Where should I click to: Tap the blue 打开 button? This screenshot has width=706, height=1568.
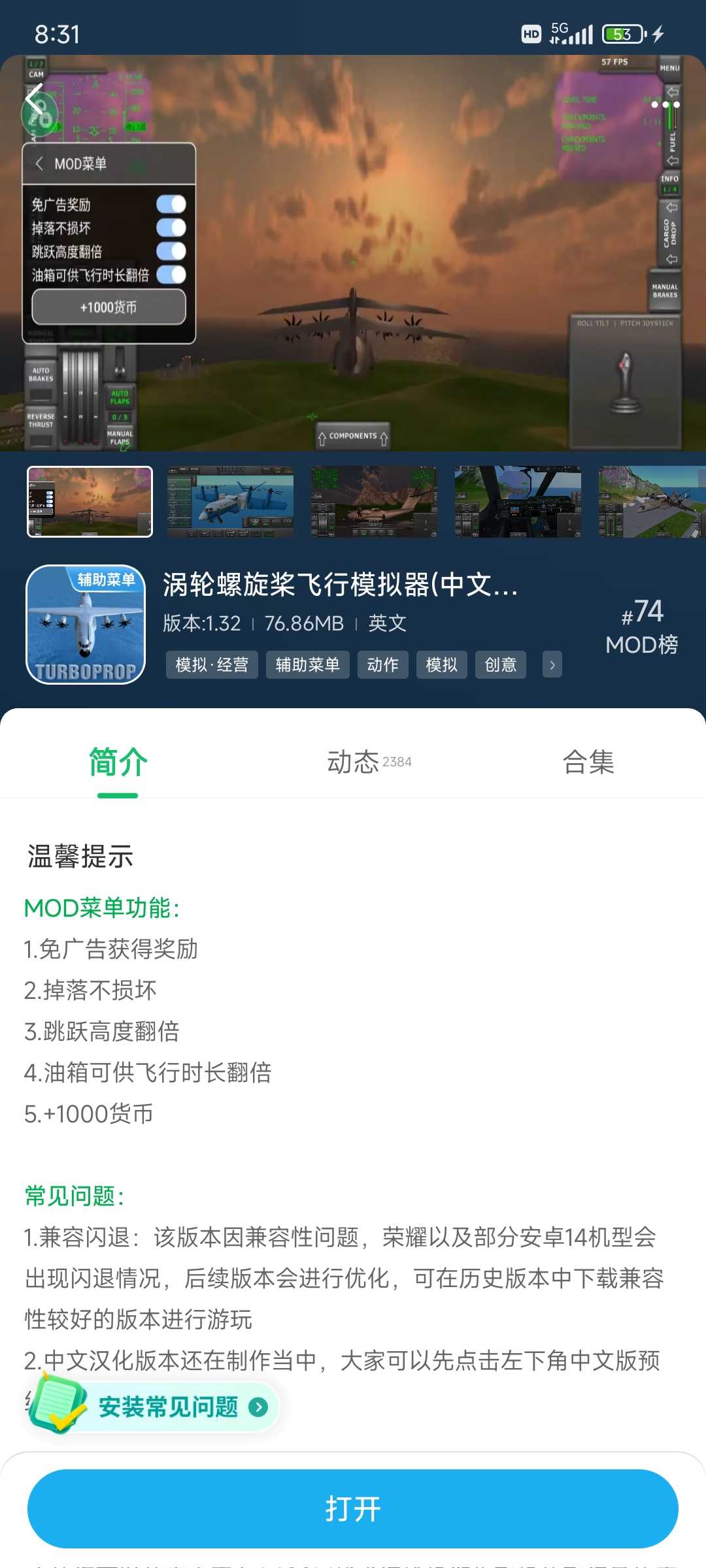click(353, 1509)
